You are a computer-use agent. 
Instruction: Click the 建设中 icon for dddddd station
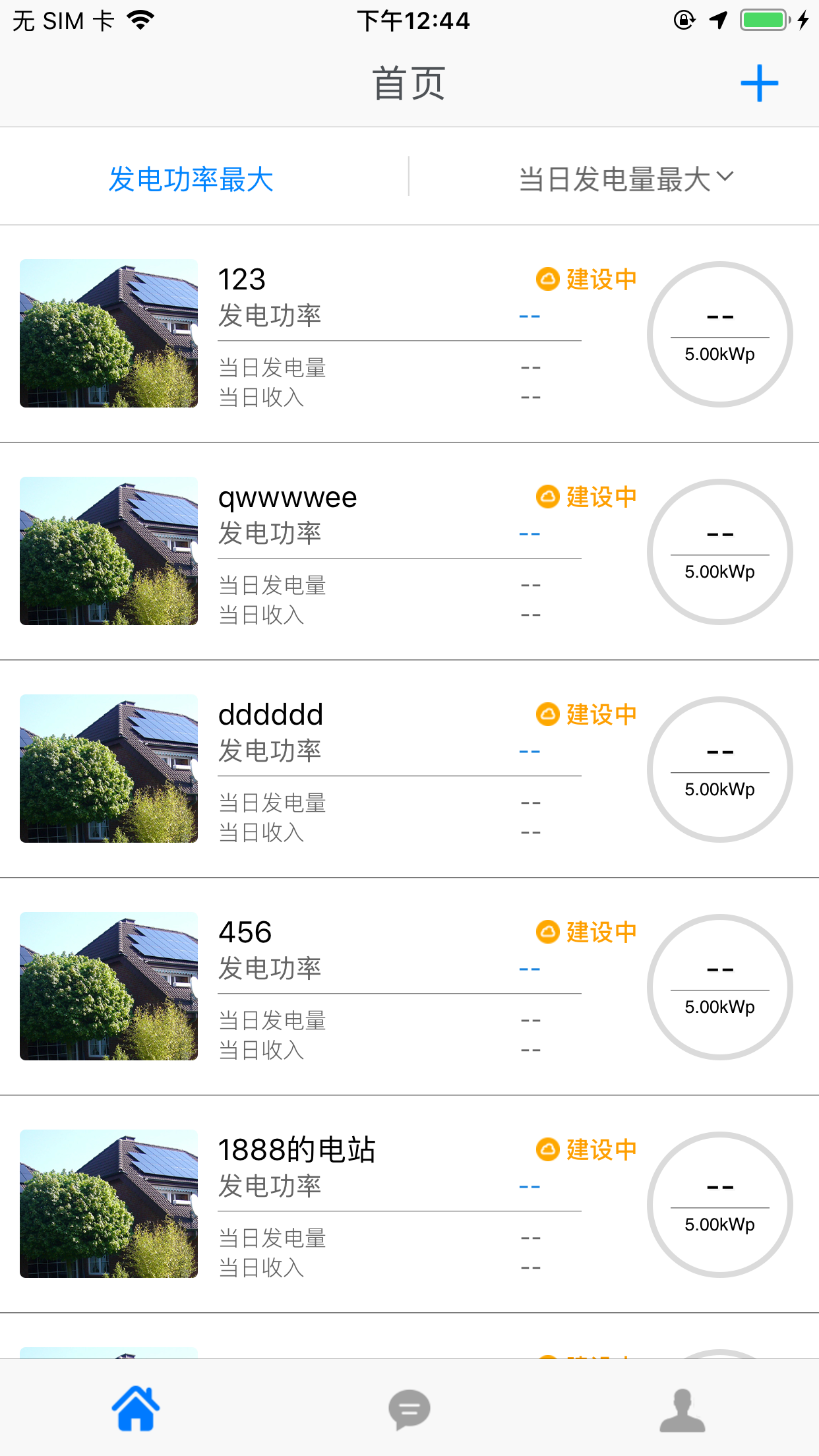pyautogui.click(x=547, y=714)
